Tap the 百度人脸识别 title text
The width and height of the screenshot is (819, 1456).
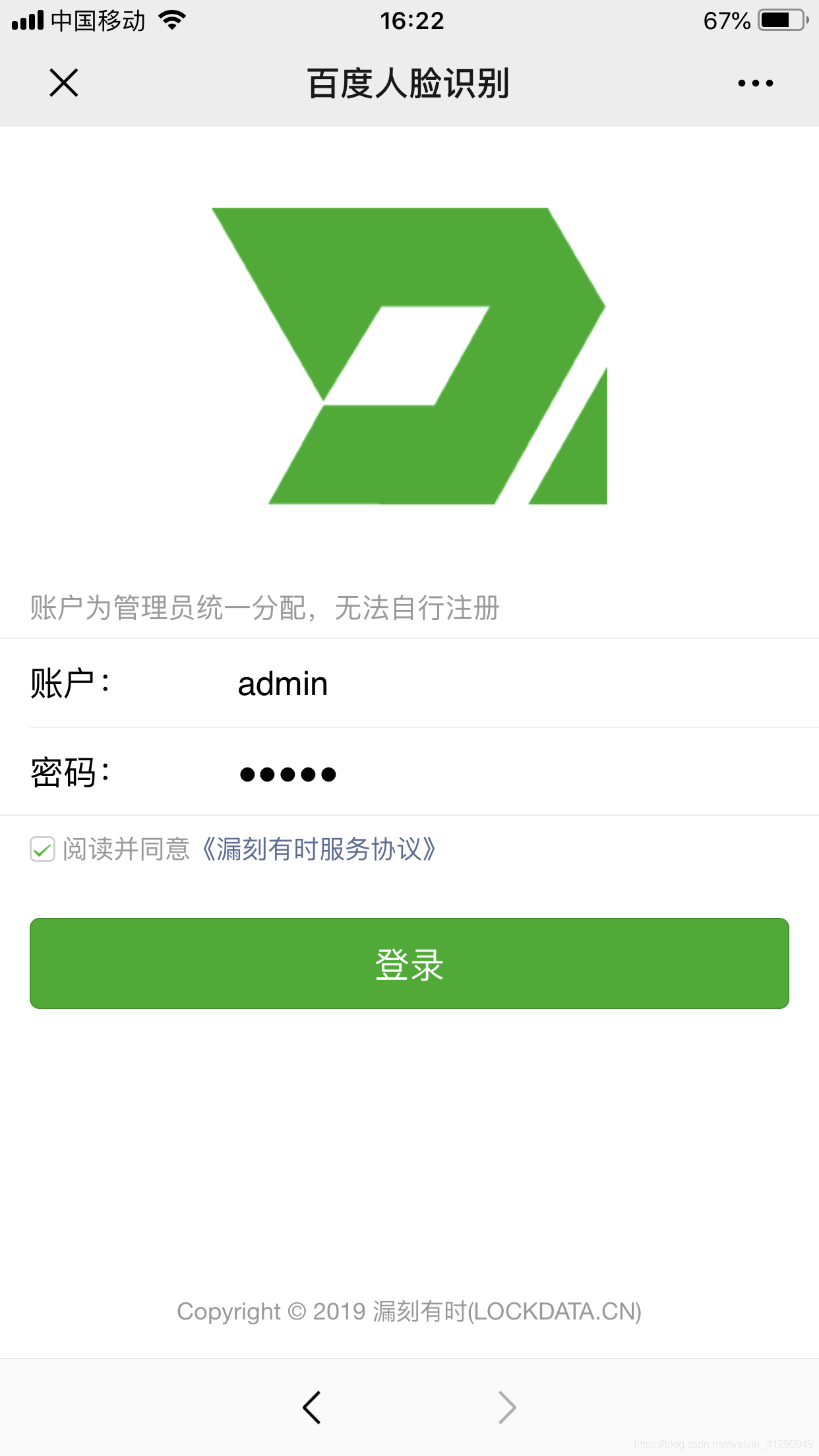point(409,83)
